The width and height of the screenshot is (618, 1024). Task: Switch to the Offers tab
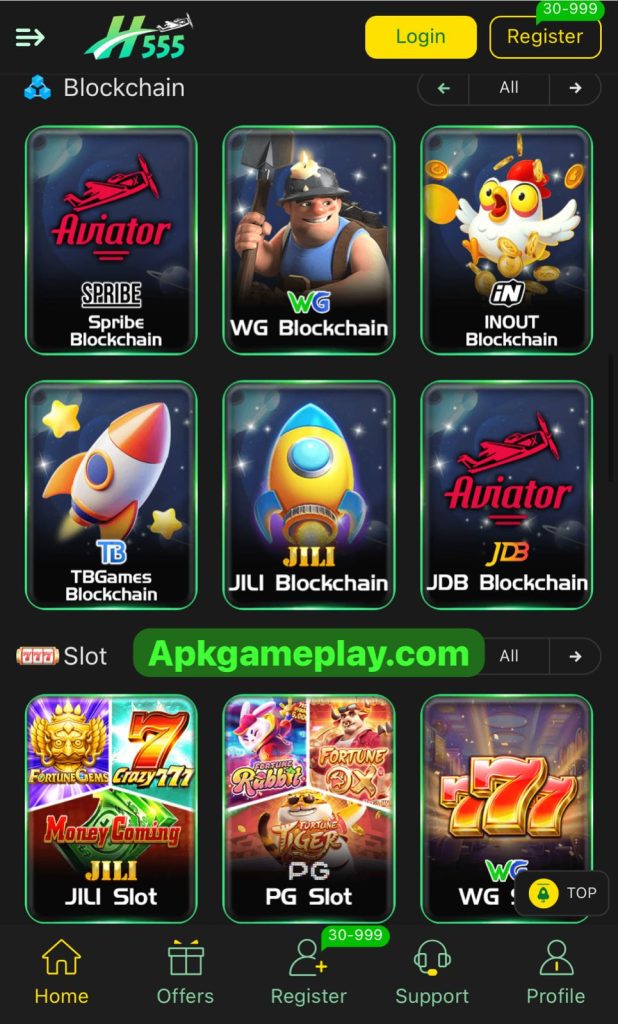pos(185,974)
